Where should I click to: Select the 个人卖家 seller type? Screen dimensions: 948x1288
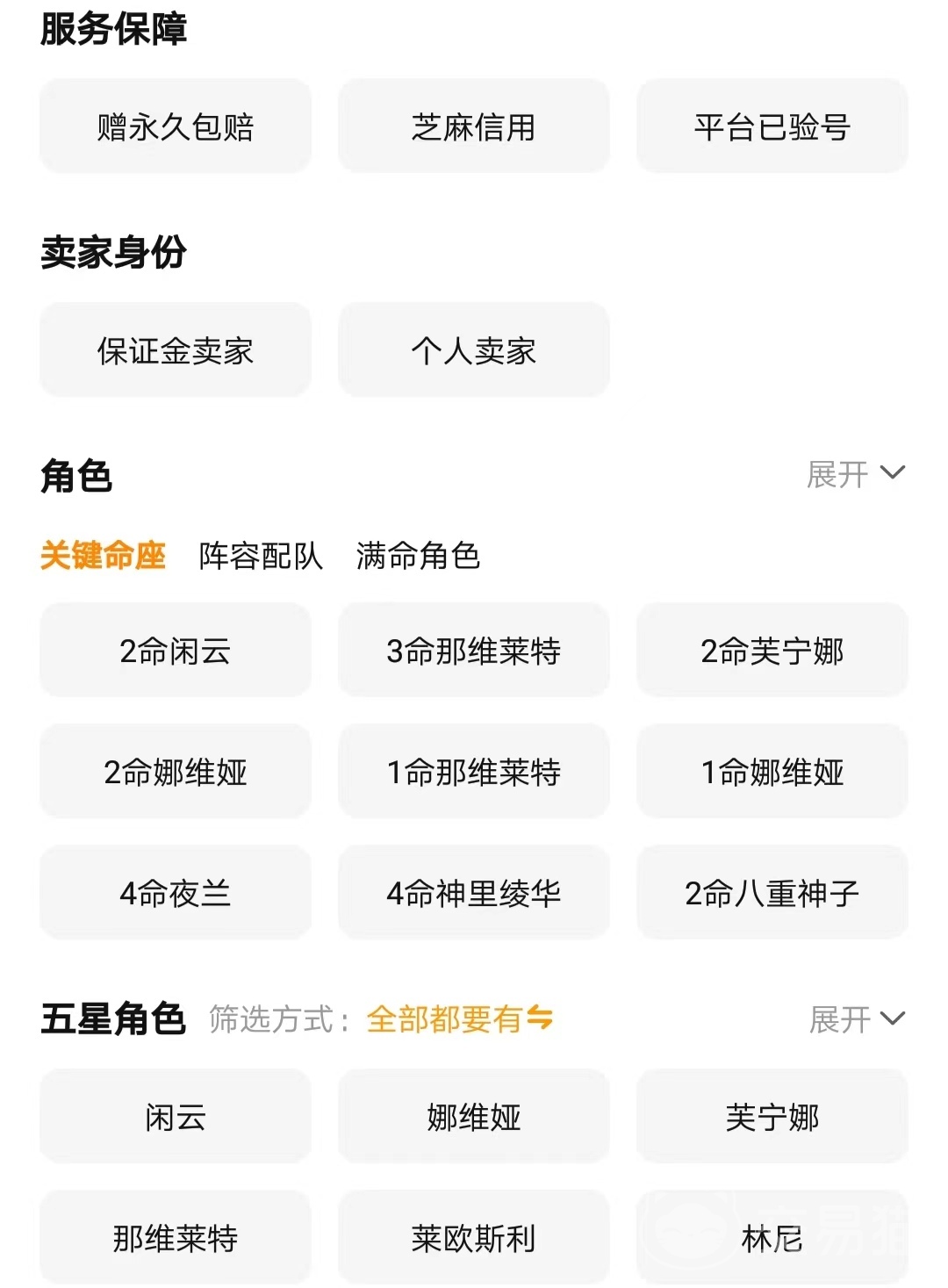[x=473, y=350]
